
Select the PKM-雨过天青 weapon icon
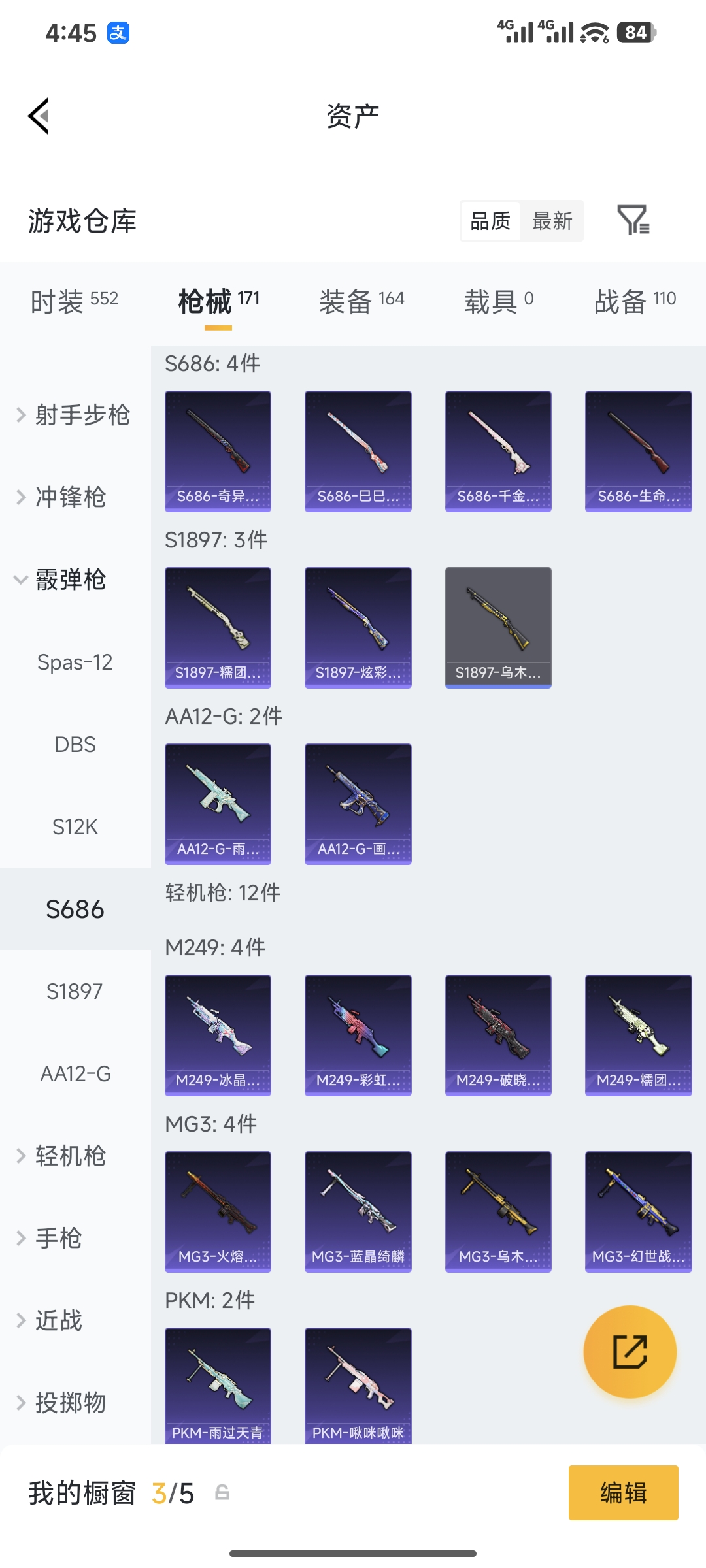[x=218, y=1385]
